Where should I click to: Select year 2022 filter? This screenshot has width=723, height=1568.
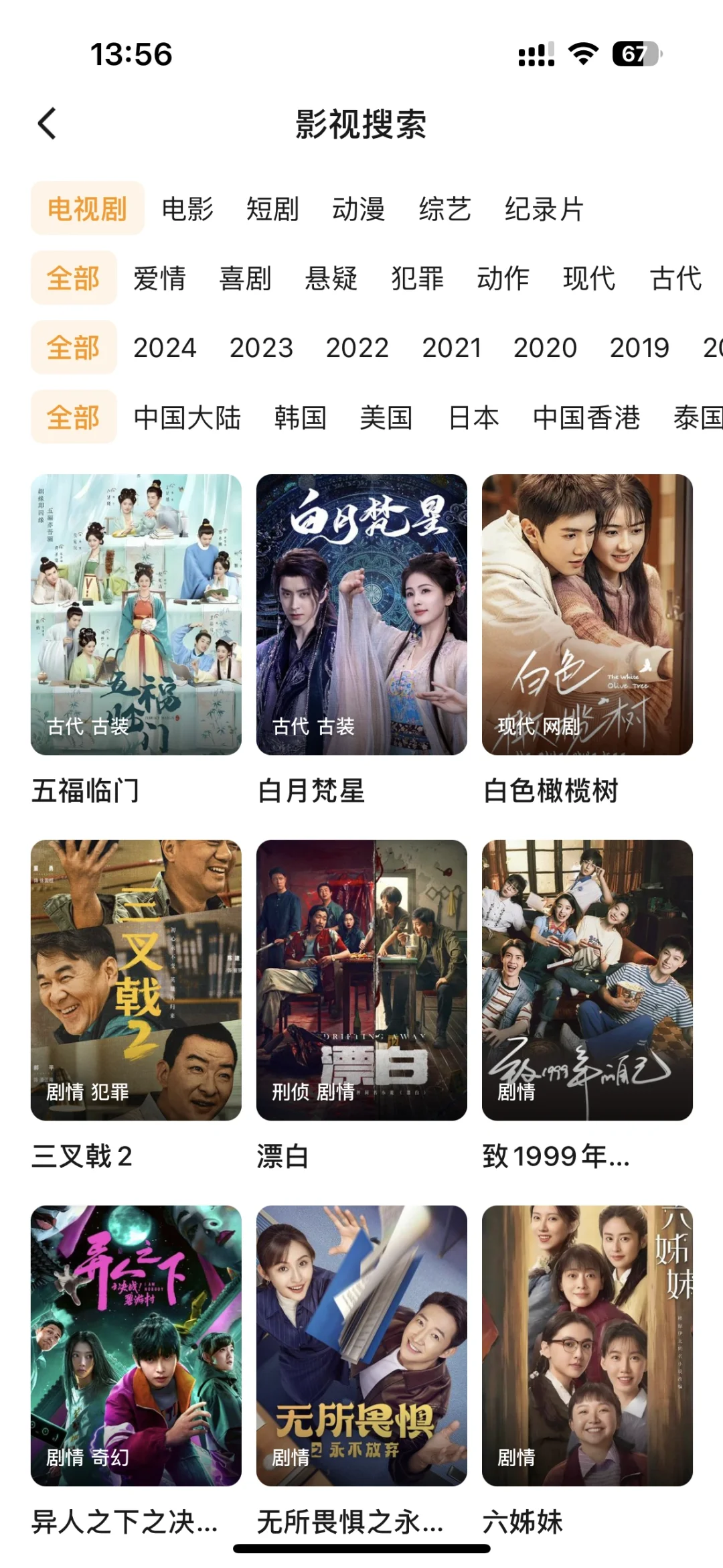(357, 348)
